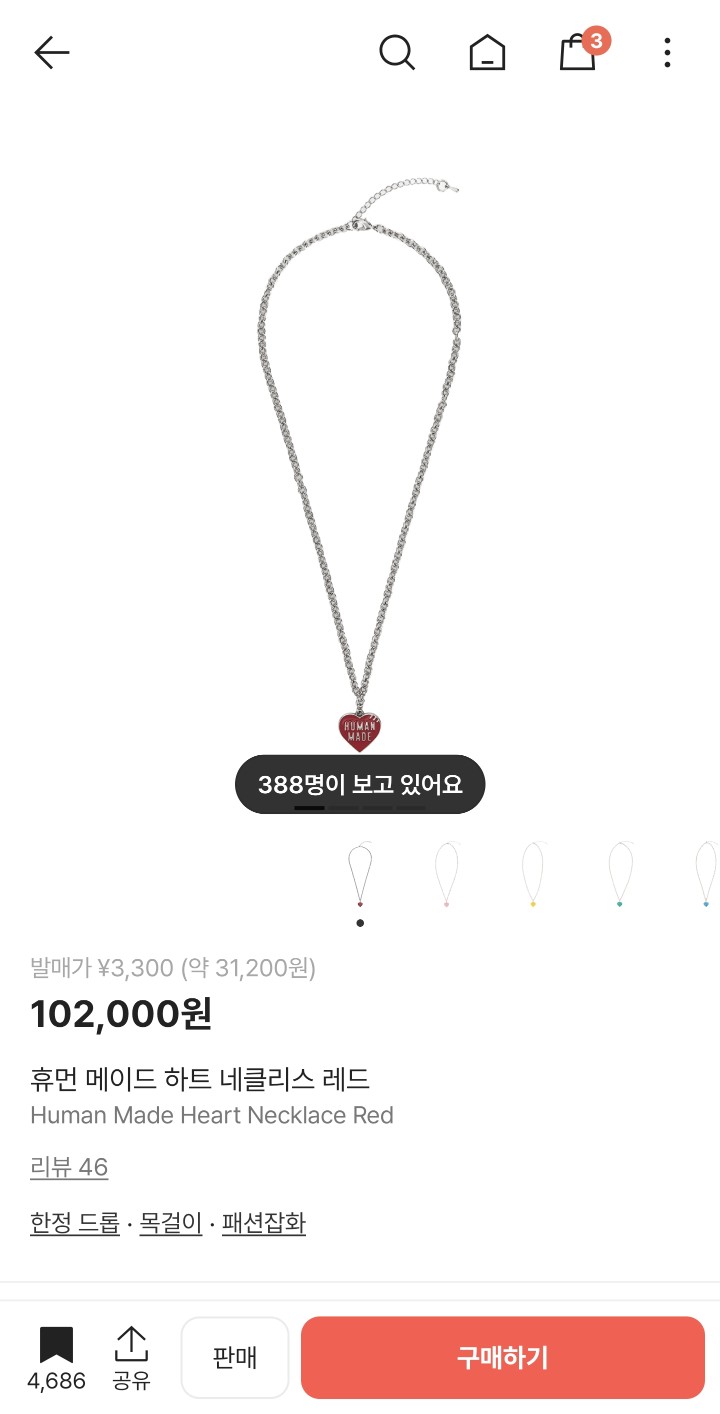This screenshot has height=1414, width=720.
Task: Go back with the arrow icon
Action: click(x=51, y=52)
